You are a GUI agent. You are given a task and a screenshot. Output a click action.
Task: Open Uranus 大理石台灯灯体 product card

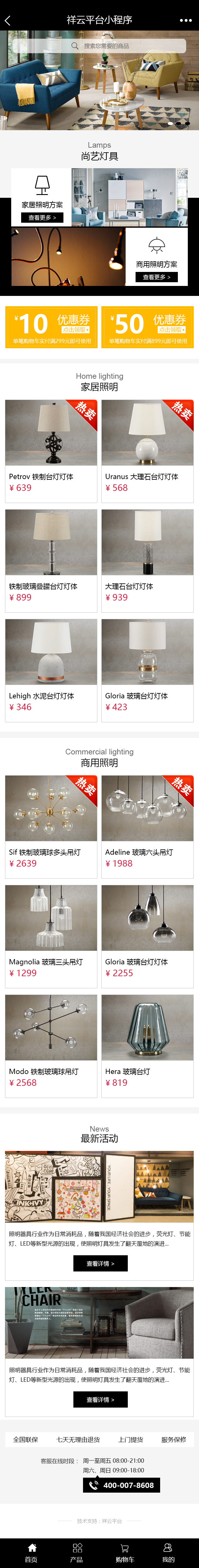(147, 450)
